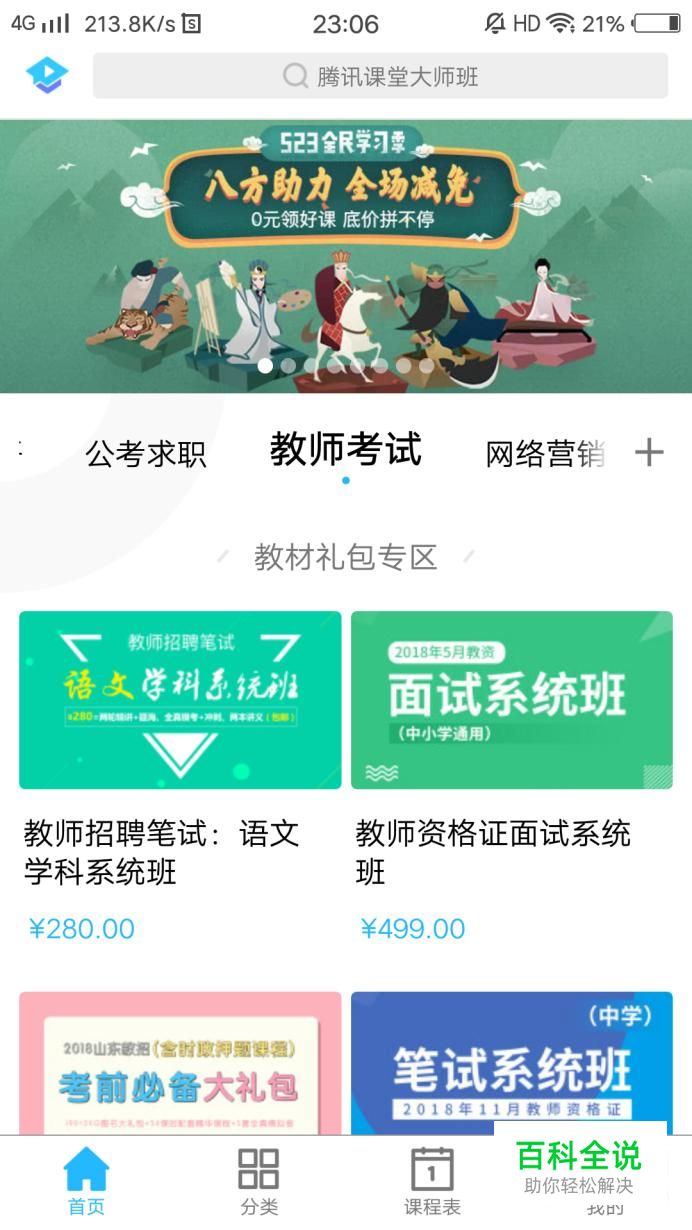Open the 523全民学习季 promo banner

(x=346, y=256)
